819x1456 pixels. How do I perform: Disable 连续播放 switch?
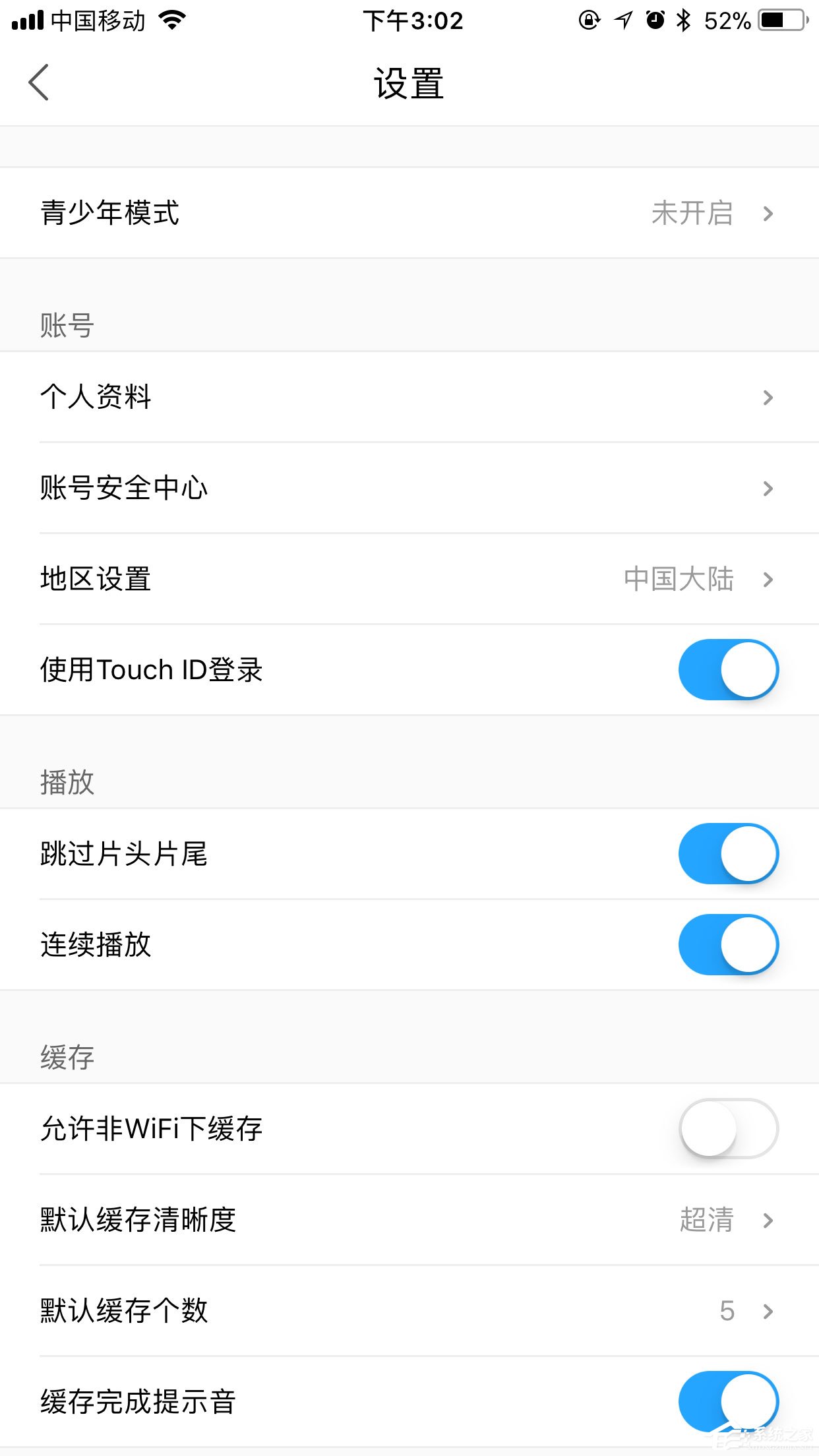coord(727,944)
